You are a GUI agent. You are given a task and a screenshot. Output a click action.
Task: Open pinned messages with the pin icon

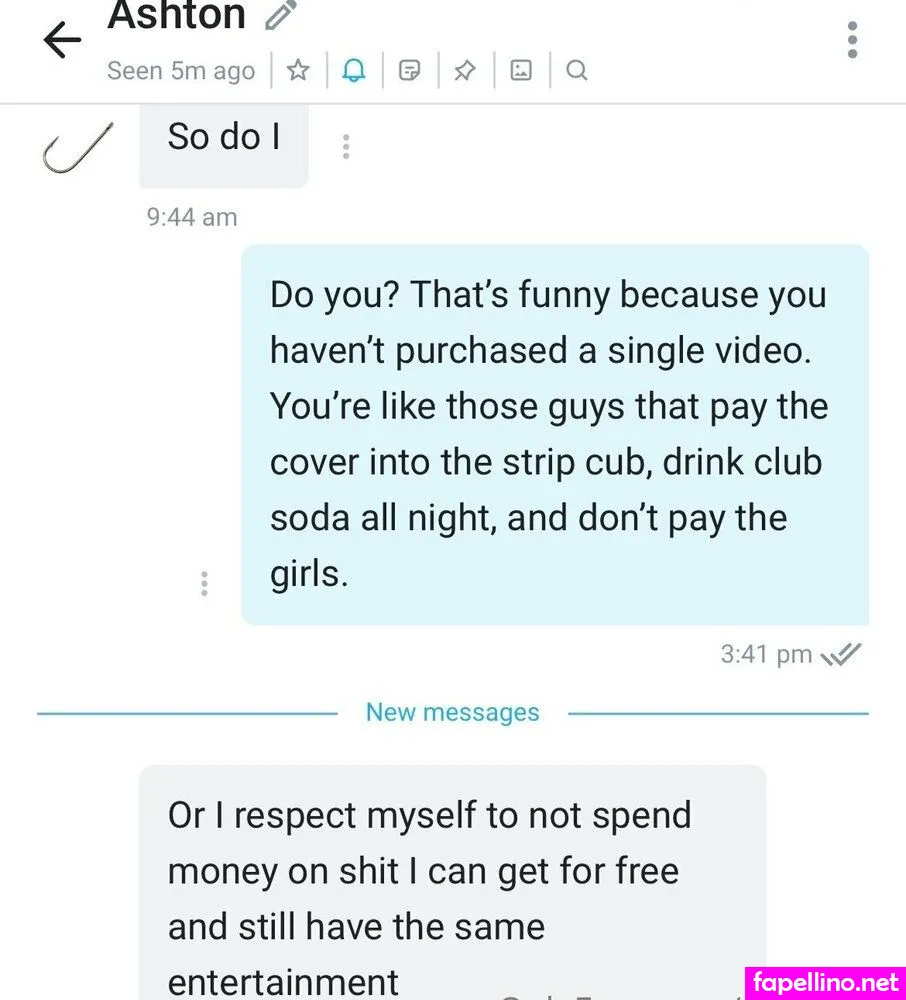coord(464,70)
